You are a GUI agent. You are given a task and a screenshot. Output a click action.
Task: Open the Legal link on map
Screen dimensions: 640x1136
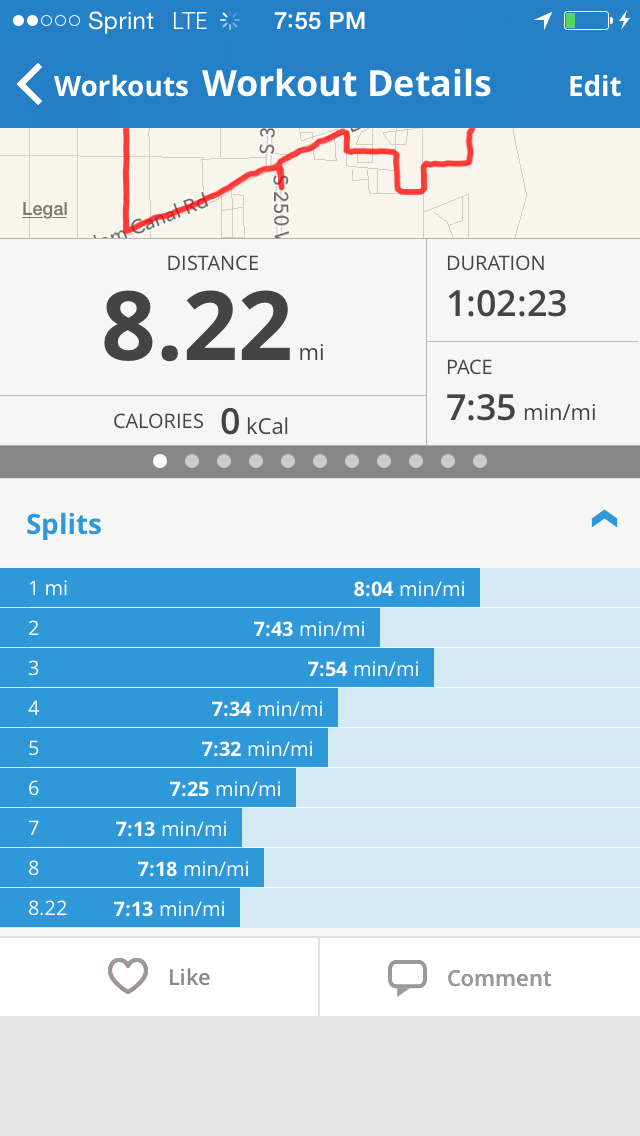coord(45,209)
